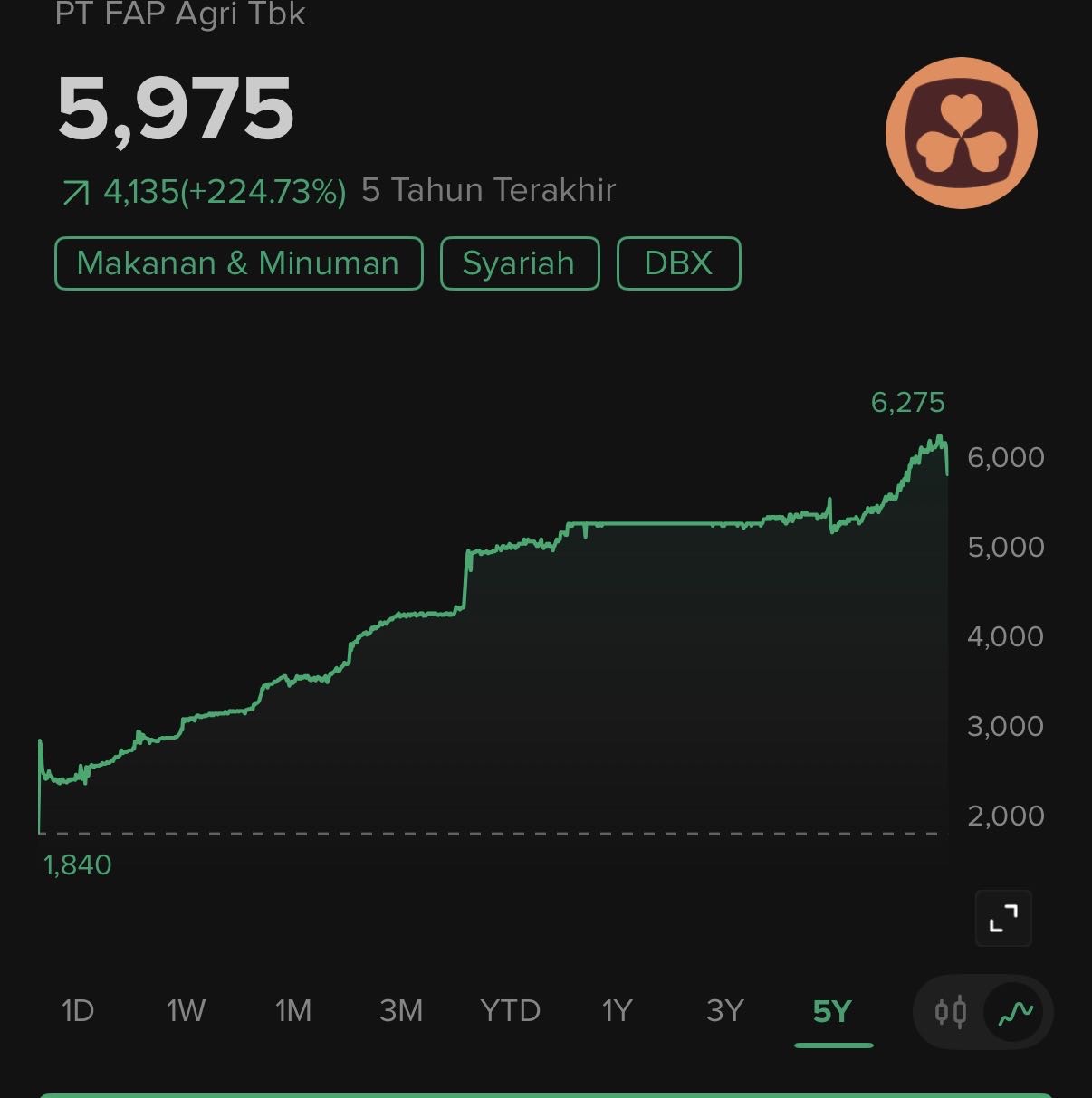1092x1098 pixels.
Task: Tap the Syariah chip
Action: (519, 263)
